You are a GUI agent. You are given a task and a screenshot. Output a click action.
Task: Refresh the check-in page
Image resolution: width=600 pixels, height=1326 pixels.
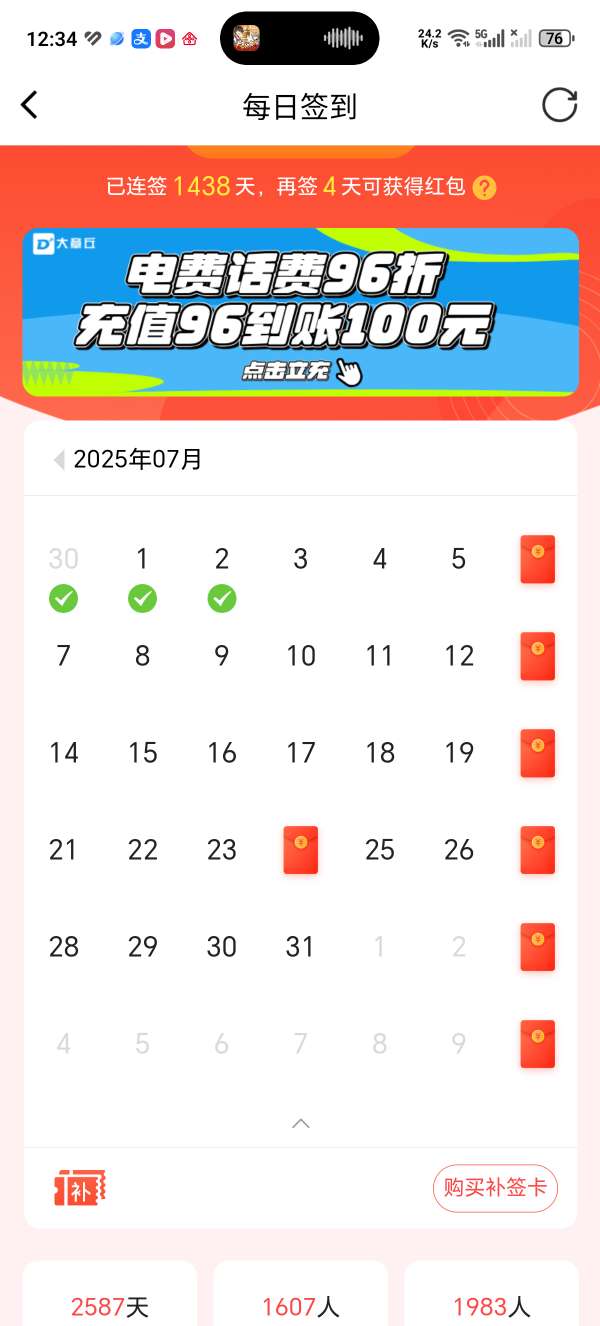(559, 105)
